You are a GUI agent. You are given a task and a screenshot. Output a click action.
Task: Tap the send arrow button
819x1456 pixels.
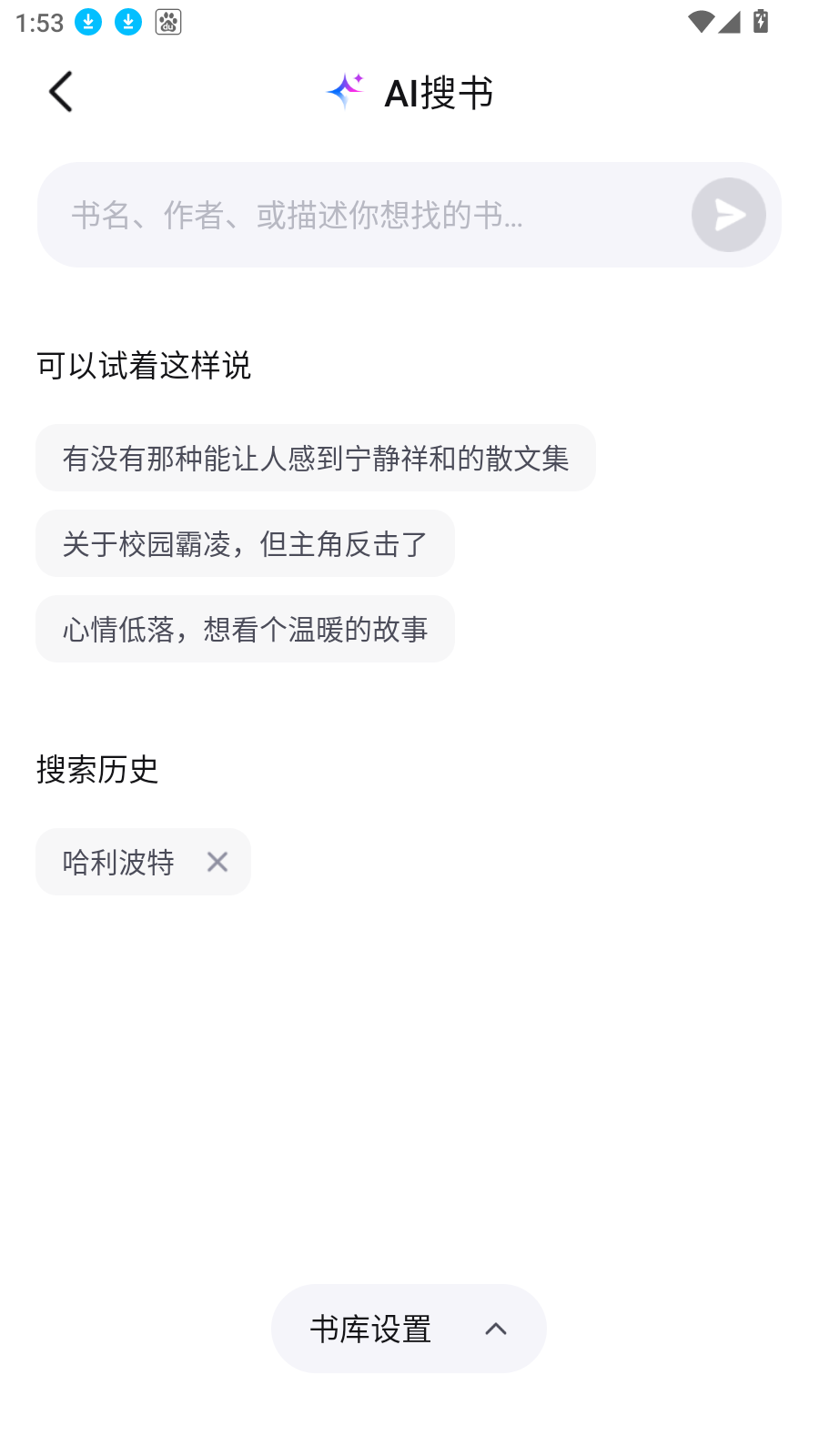point(728,216)
